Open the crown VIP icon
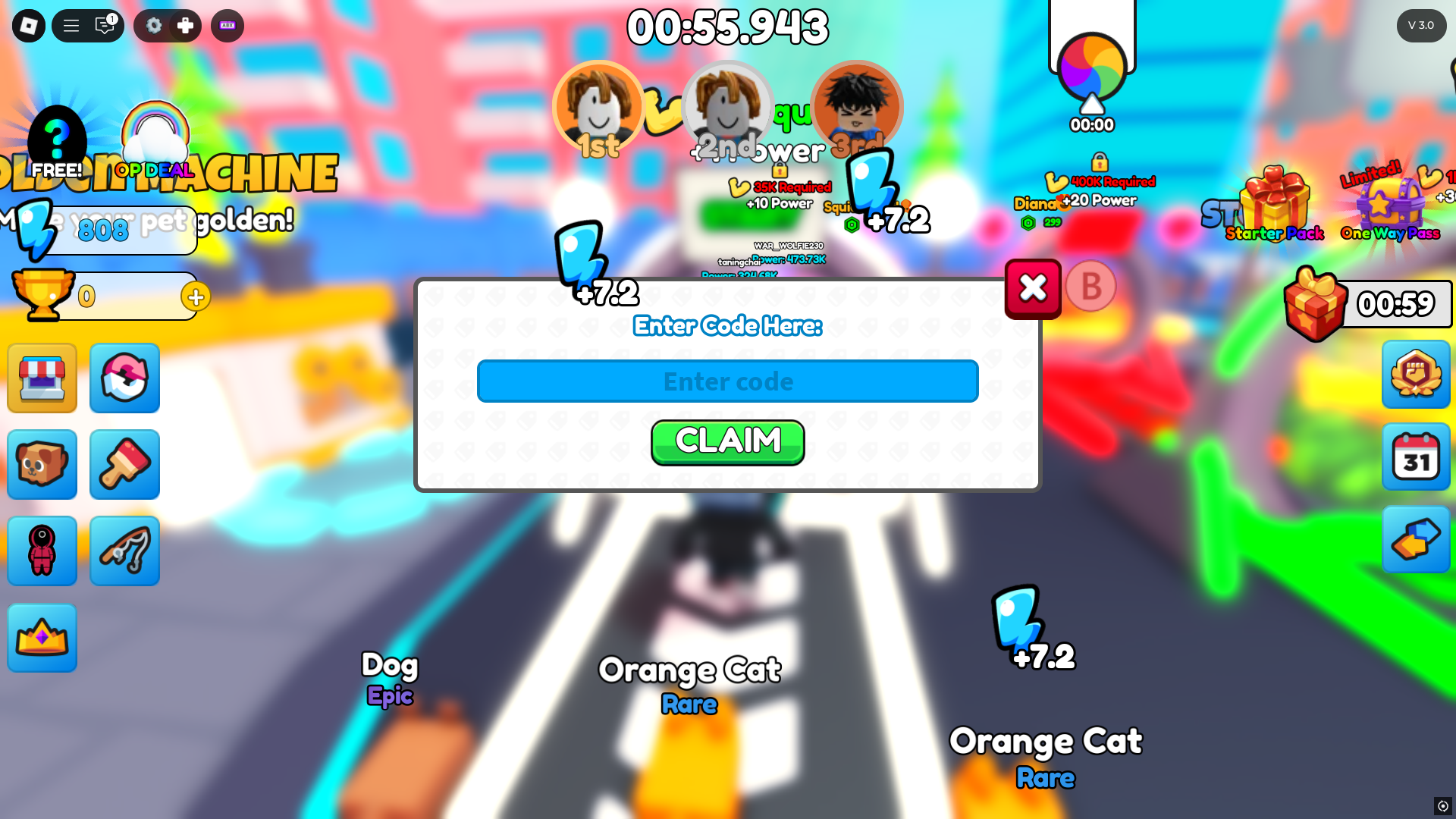Screen dimensions: 1456x819 point(42,638)
